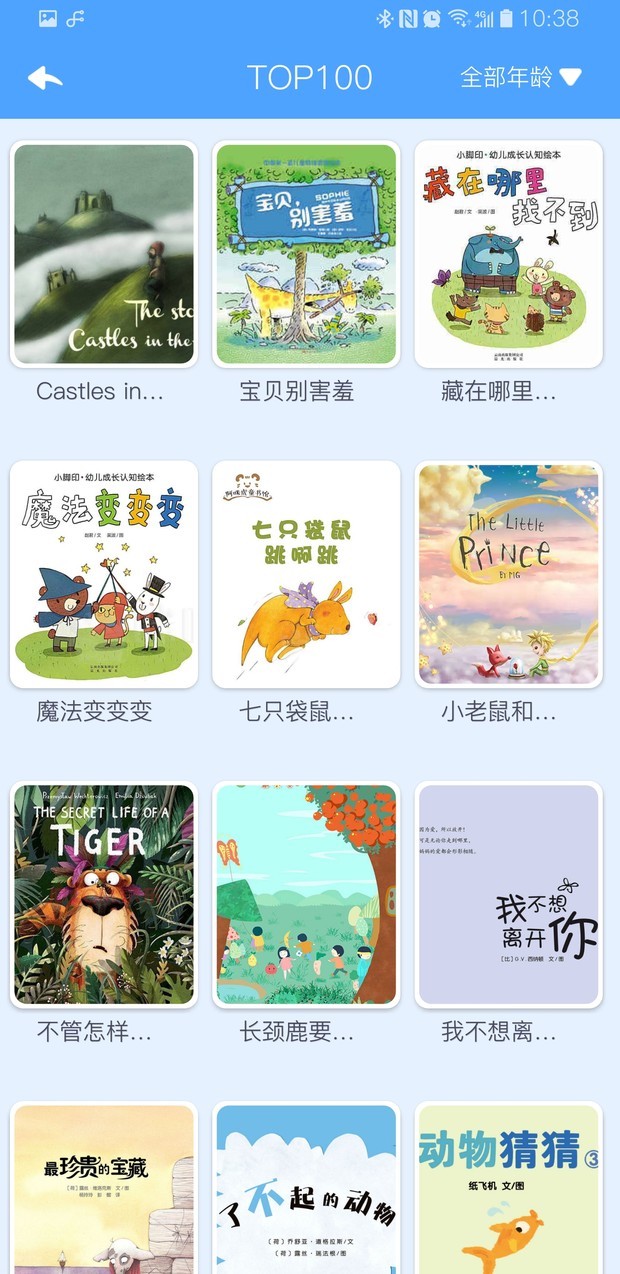The image size is (620, 1274).
Task: Open The Little Prince cover book
Action: coord(508,574)
